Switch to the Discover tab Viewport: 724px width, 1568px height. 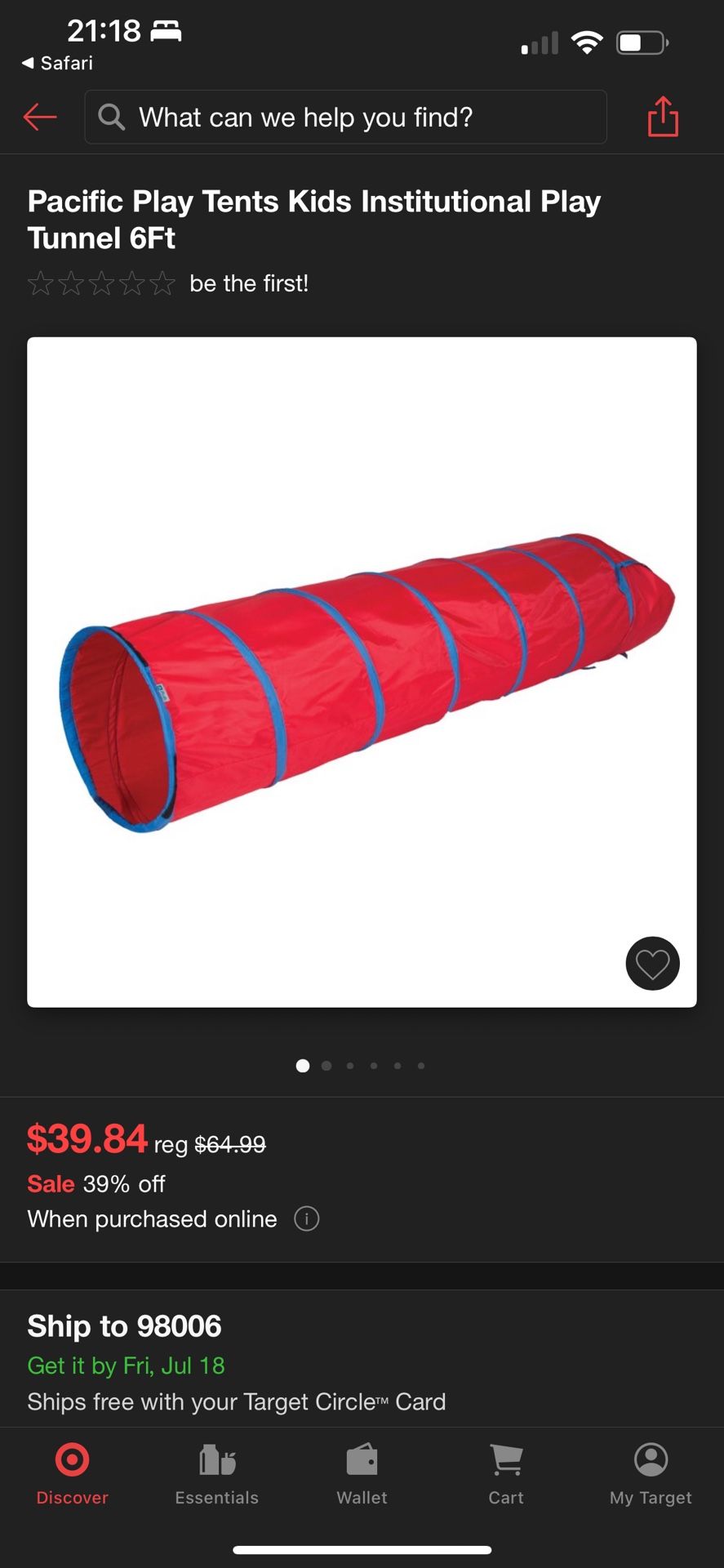[72, 1474]
